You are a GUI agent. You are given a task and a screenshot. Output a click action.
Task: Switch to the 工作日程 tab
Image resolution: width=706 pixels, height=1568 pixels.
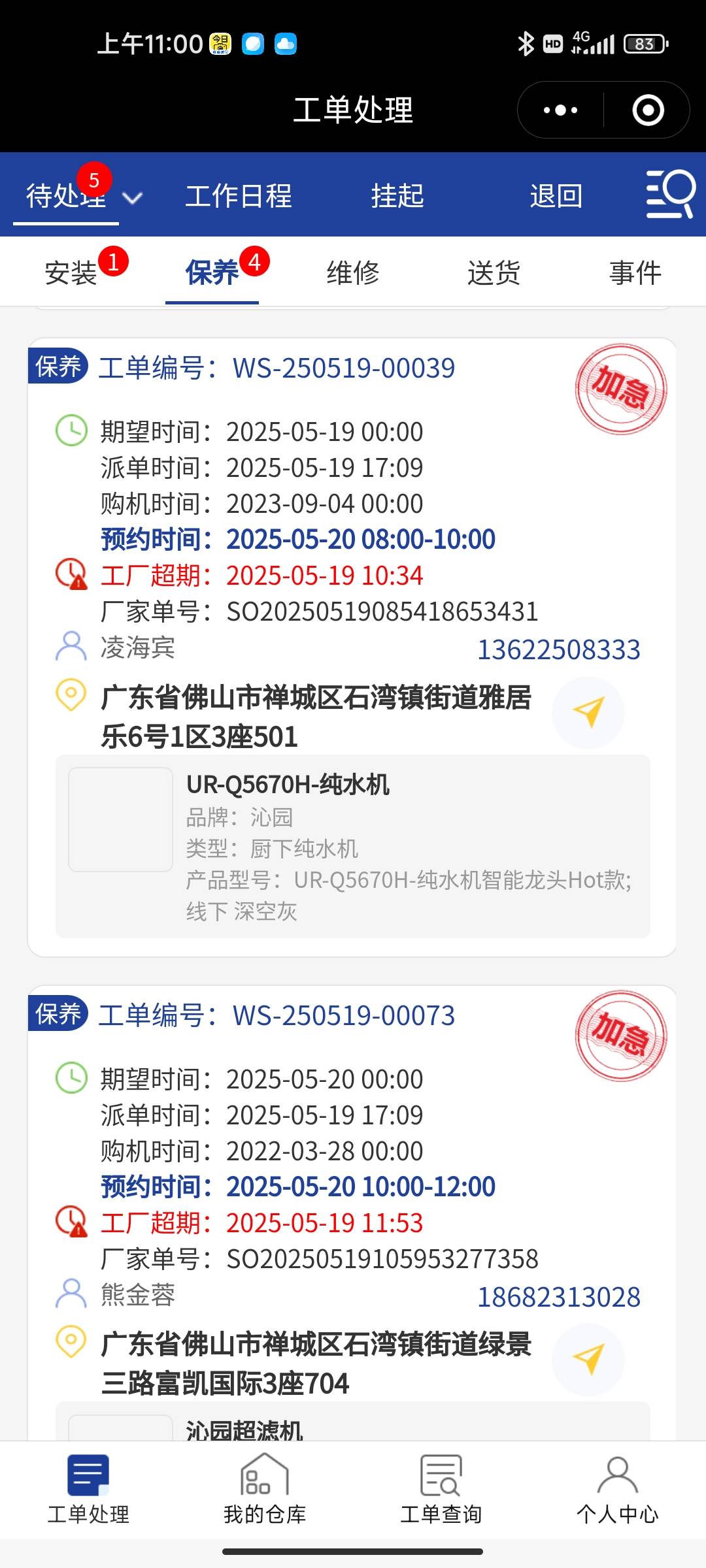[x=239, y=196]
